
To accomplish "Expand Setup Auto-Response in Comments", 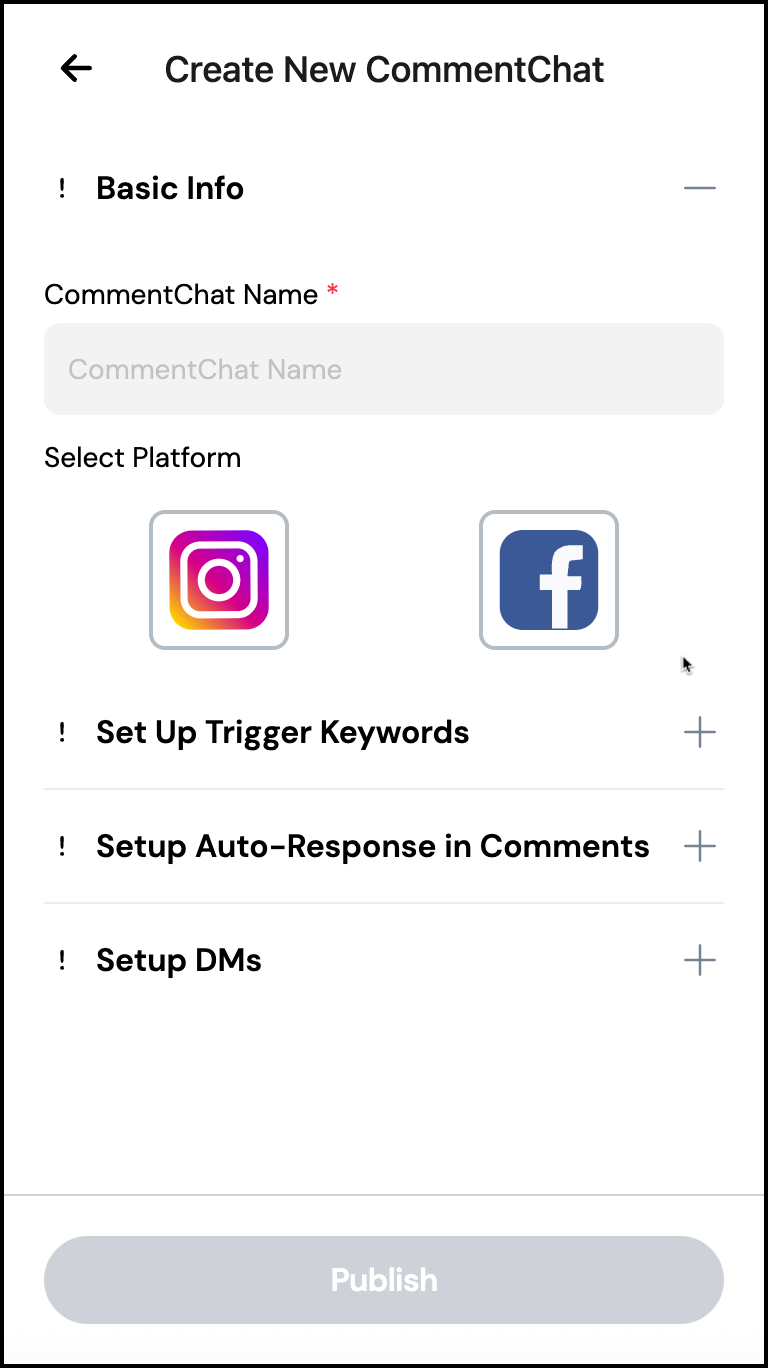I will (x=699, y=846).
